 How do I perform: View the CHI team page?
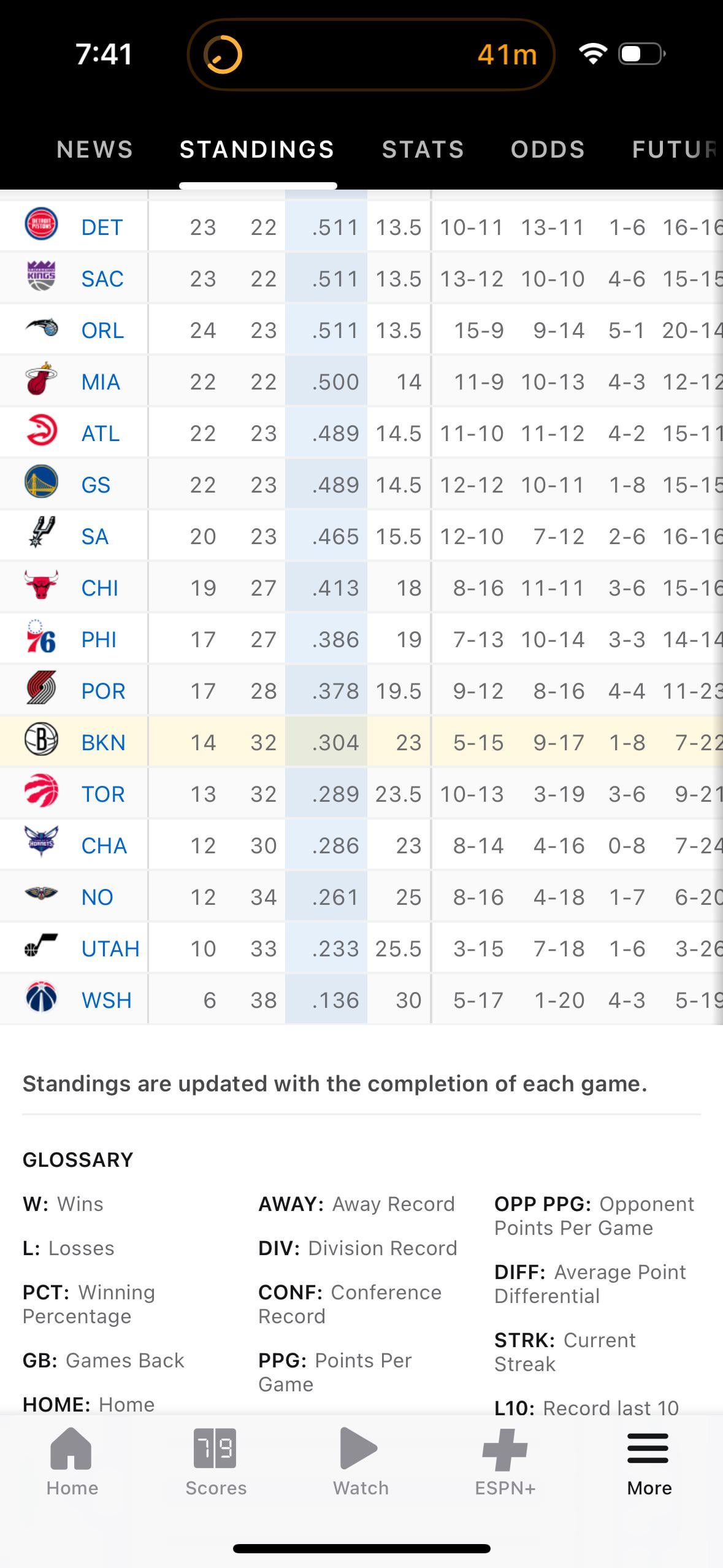(99, 588)
